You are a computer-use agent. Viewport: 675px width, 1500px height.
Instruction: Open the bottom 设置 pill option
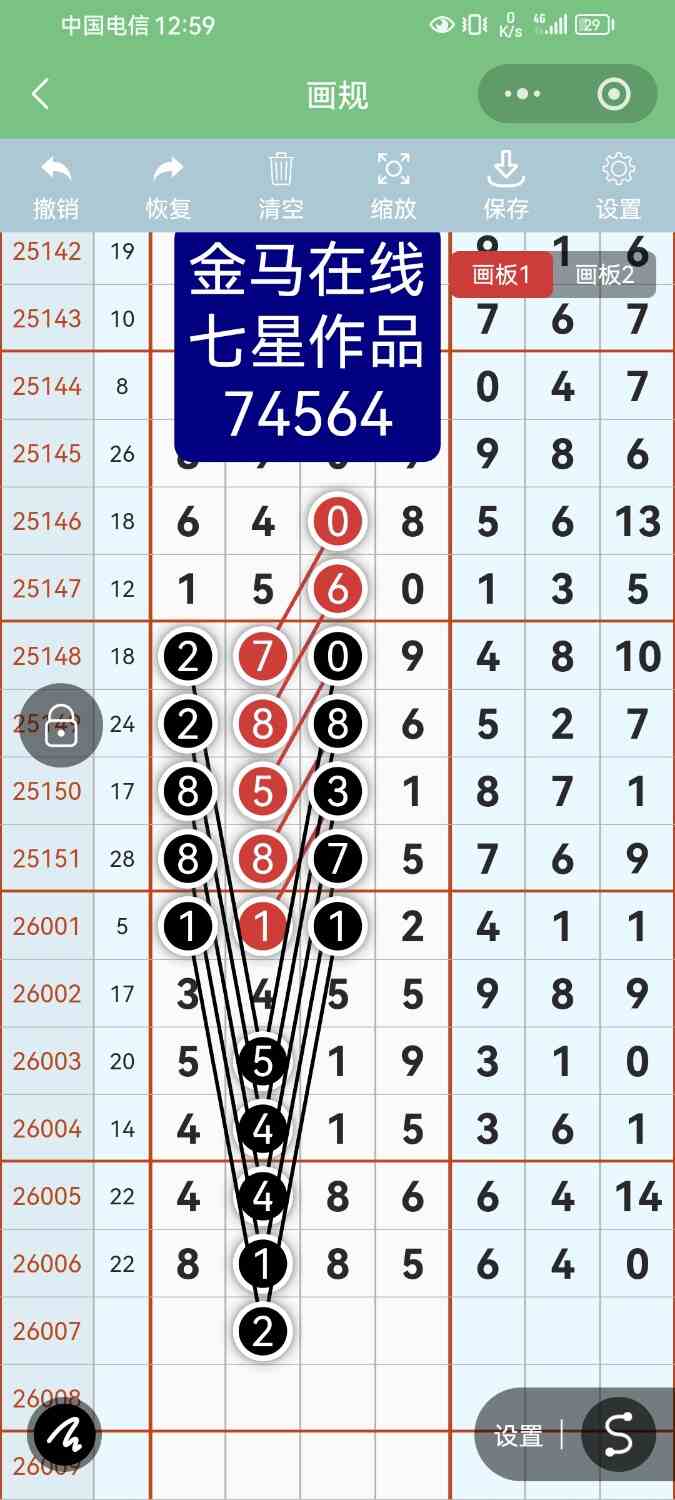point(518,1436)
